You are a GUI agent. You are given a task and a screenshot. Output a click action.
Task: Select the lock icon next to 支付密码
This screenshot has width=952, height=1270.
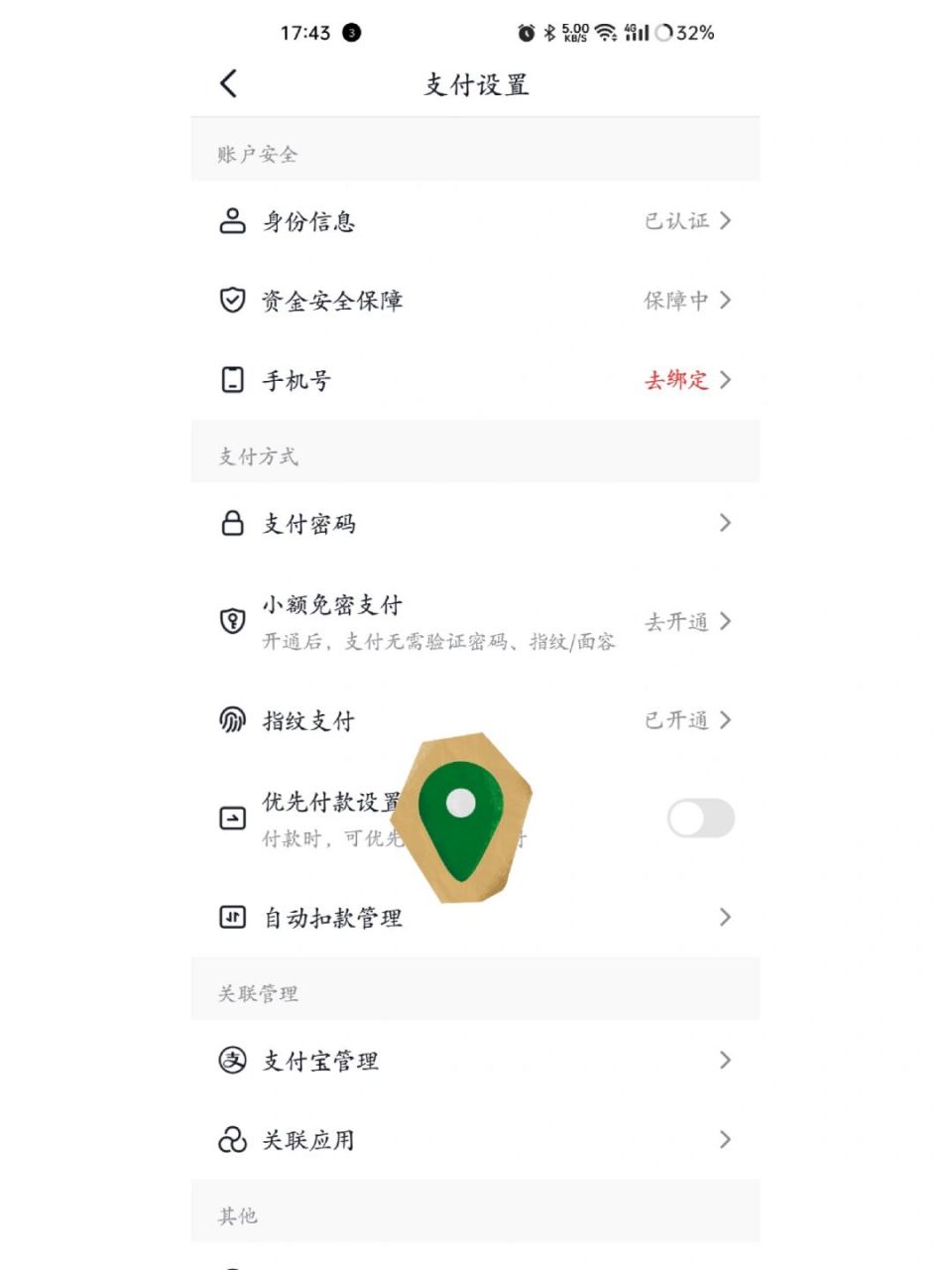tap(232, 523)
